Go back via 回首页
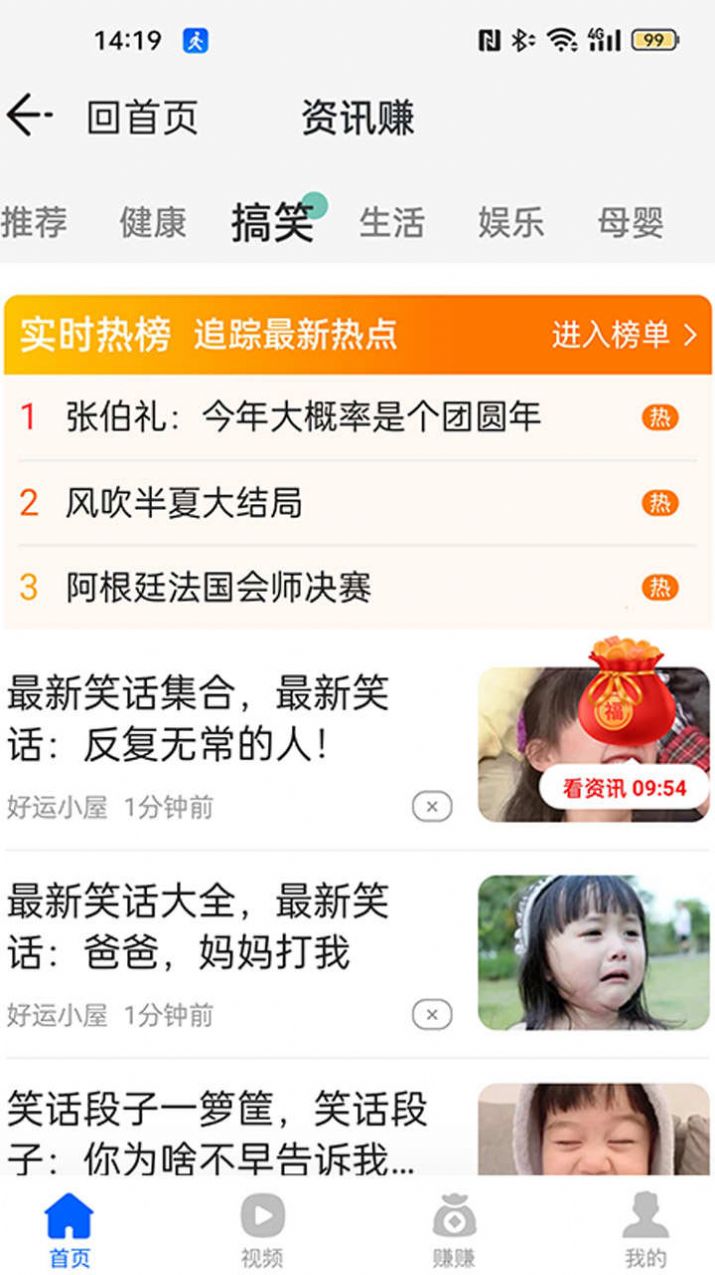715x1275 pixels. 142,118
